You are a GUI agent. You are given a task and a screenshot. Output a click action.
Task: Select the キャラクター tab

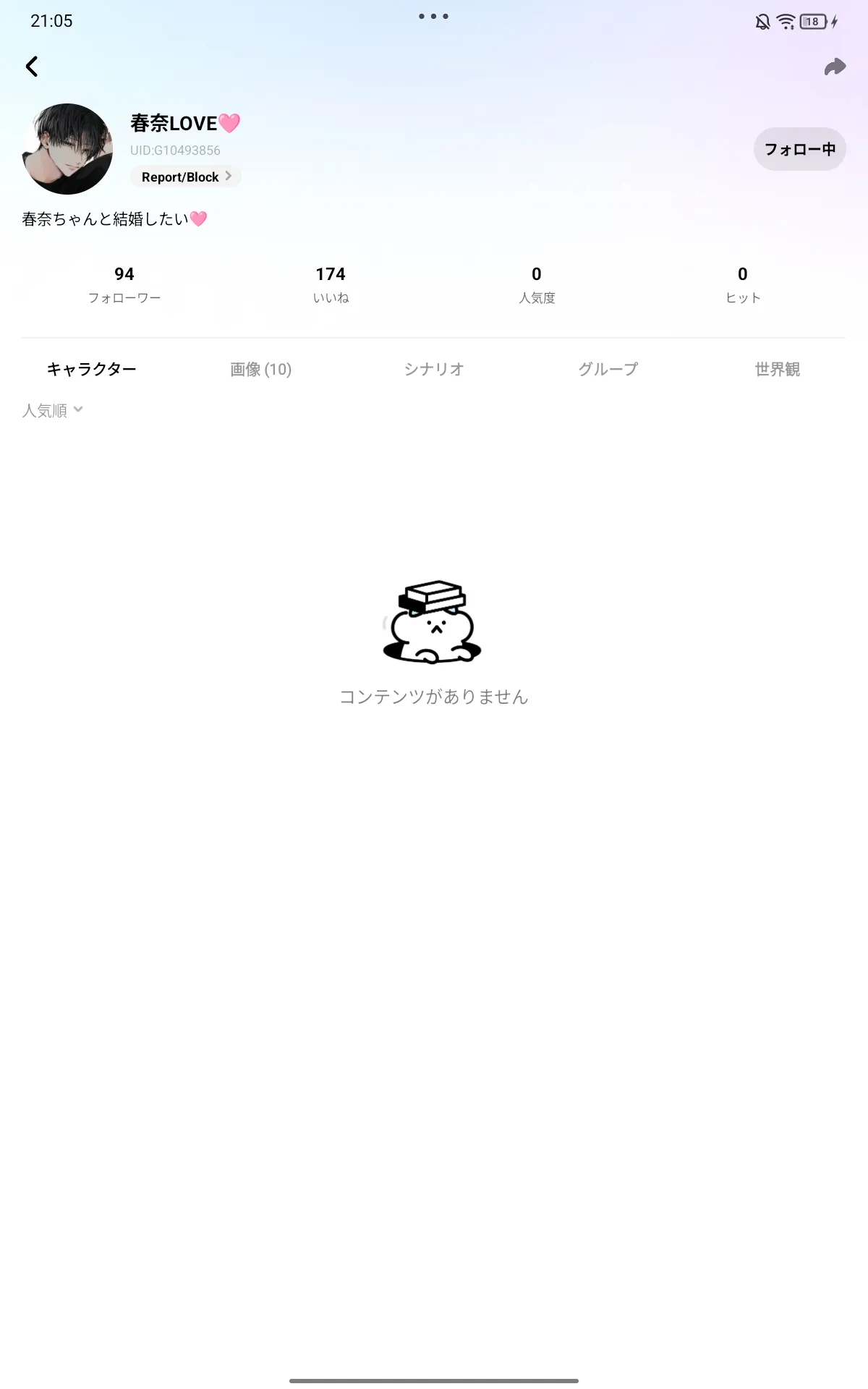[x=92, y=370]
